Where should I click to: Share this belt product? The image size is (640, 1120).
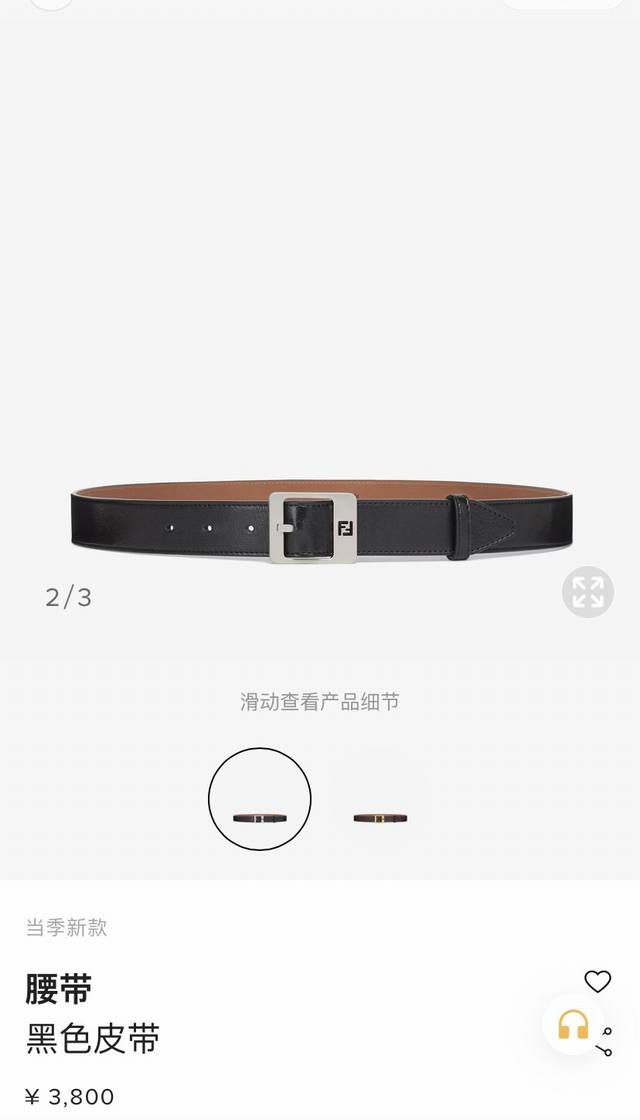(x=605, y=1046)
